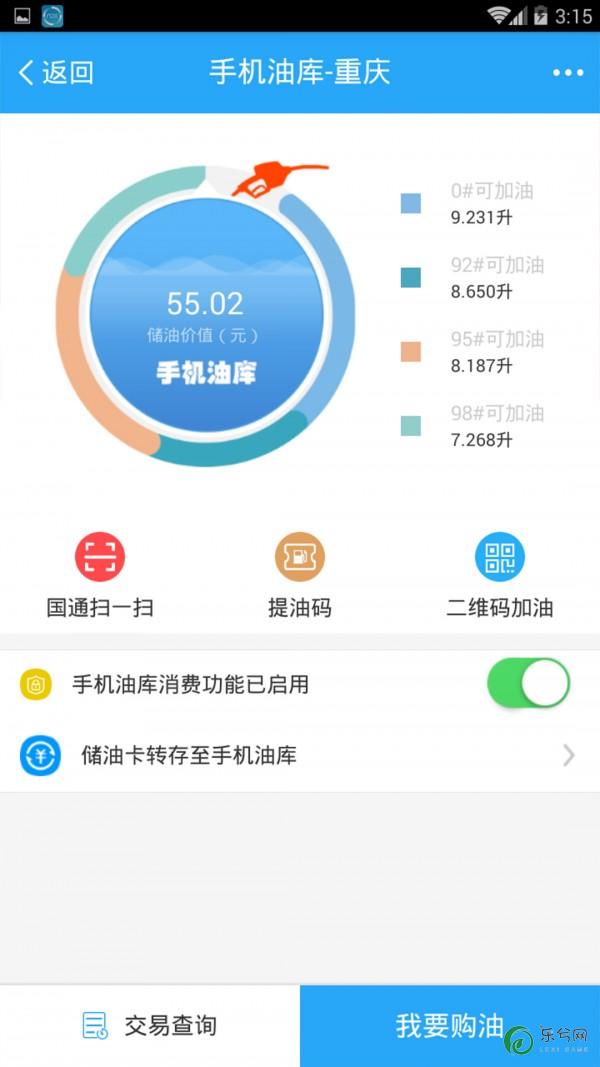Open the three-dot overflow menu
Image resolution: width=600 pixels, height=1067 pixels.
tap(567, 73)
